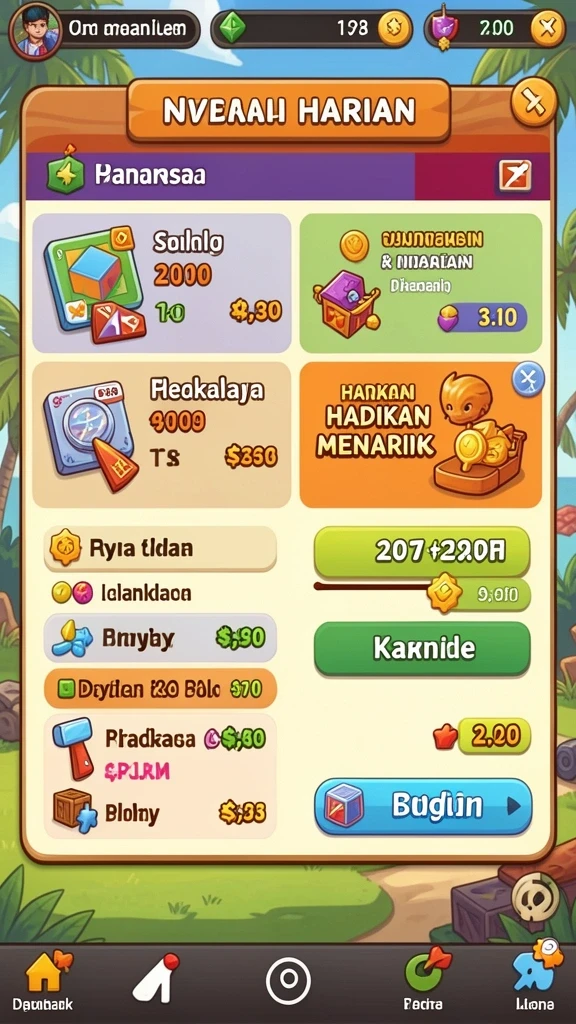
Task: Tap the green Kaknide button
Action: tap(422, 648)
